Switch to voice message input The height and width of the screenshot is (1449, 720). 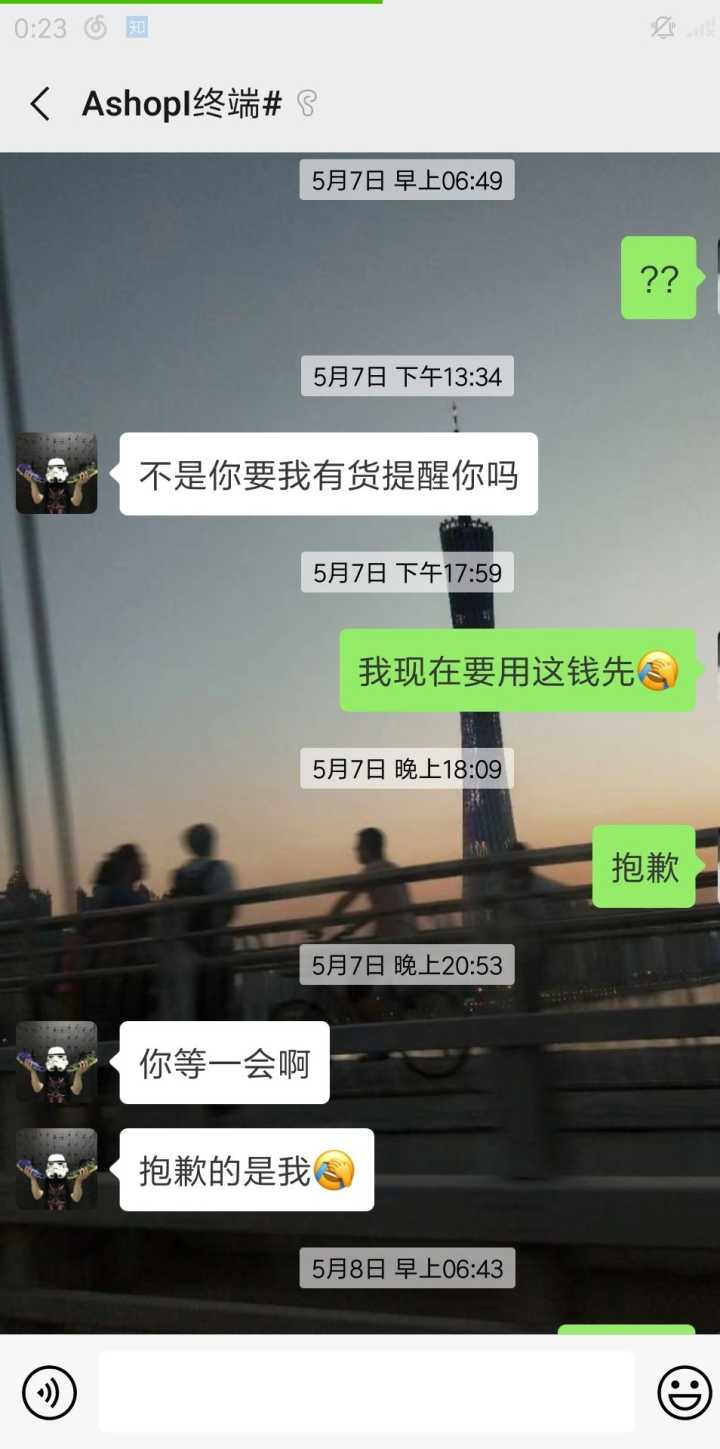point(49,1392)
